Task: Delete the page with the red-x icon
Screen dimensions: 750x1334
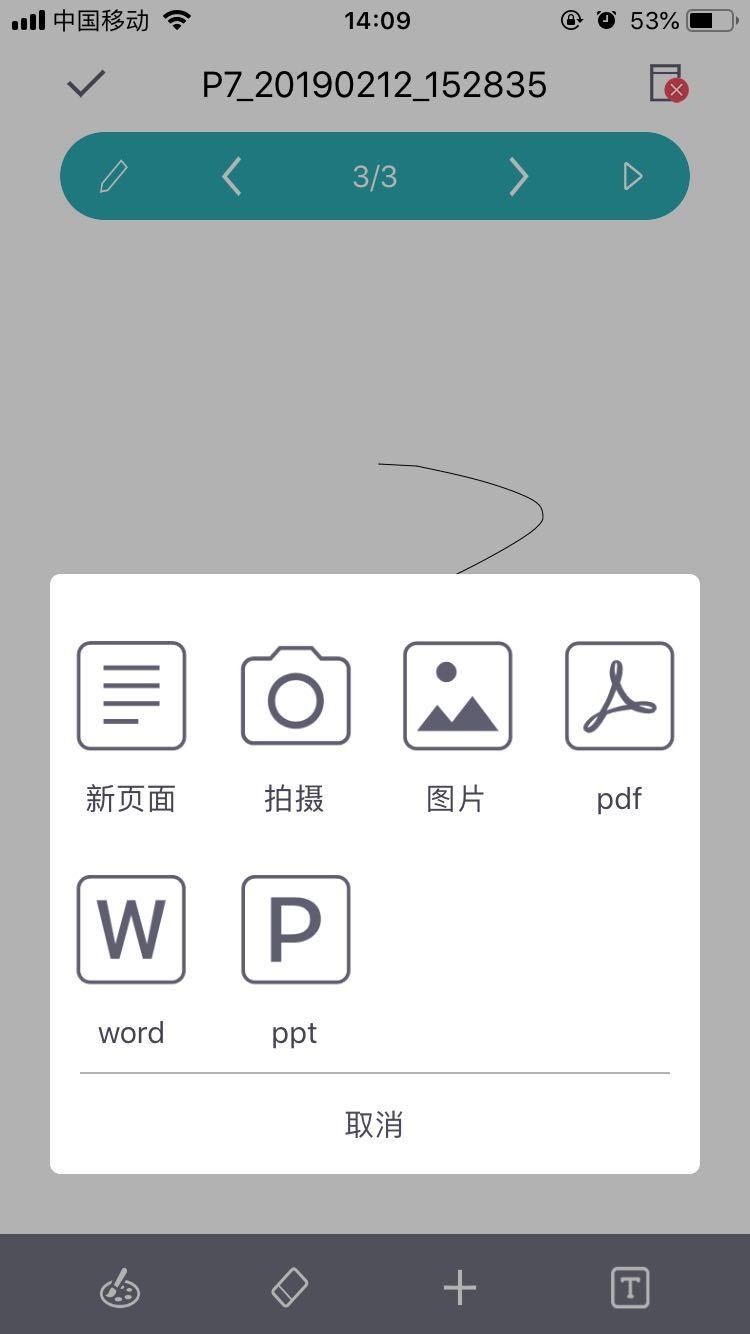Action: point(668,84)
